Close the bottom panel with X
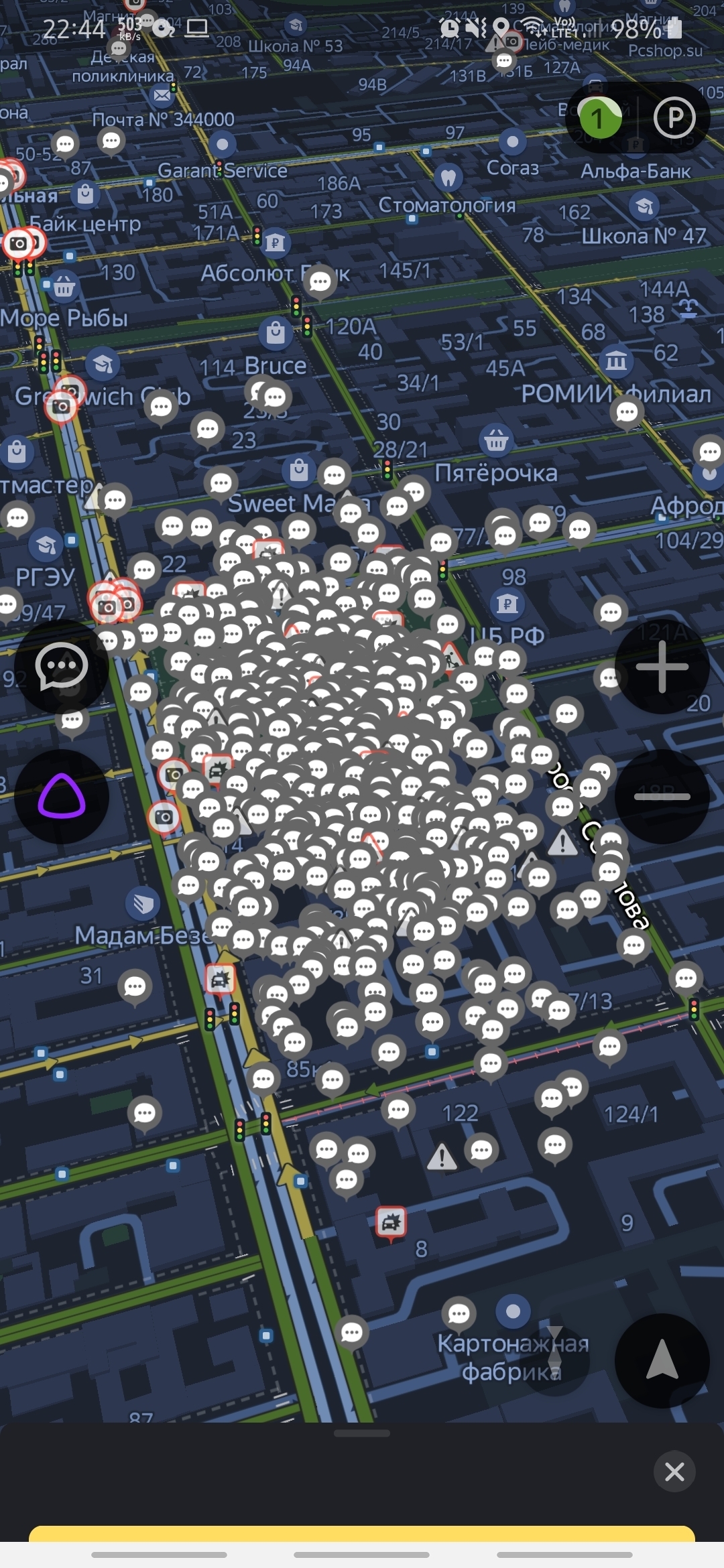724x1568 pixels. pyautogui.click(x=674, y=1472)
